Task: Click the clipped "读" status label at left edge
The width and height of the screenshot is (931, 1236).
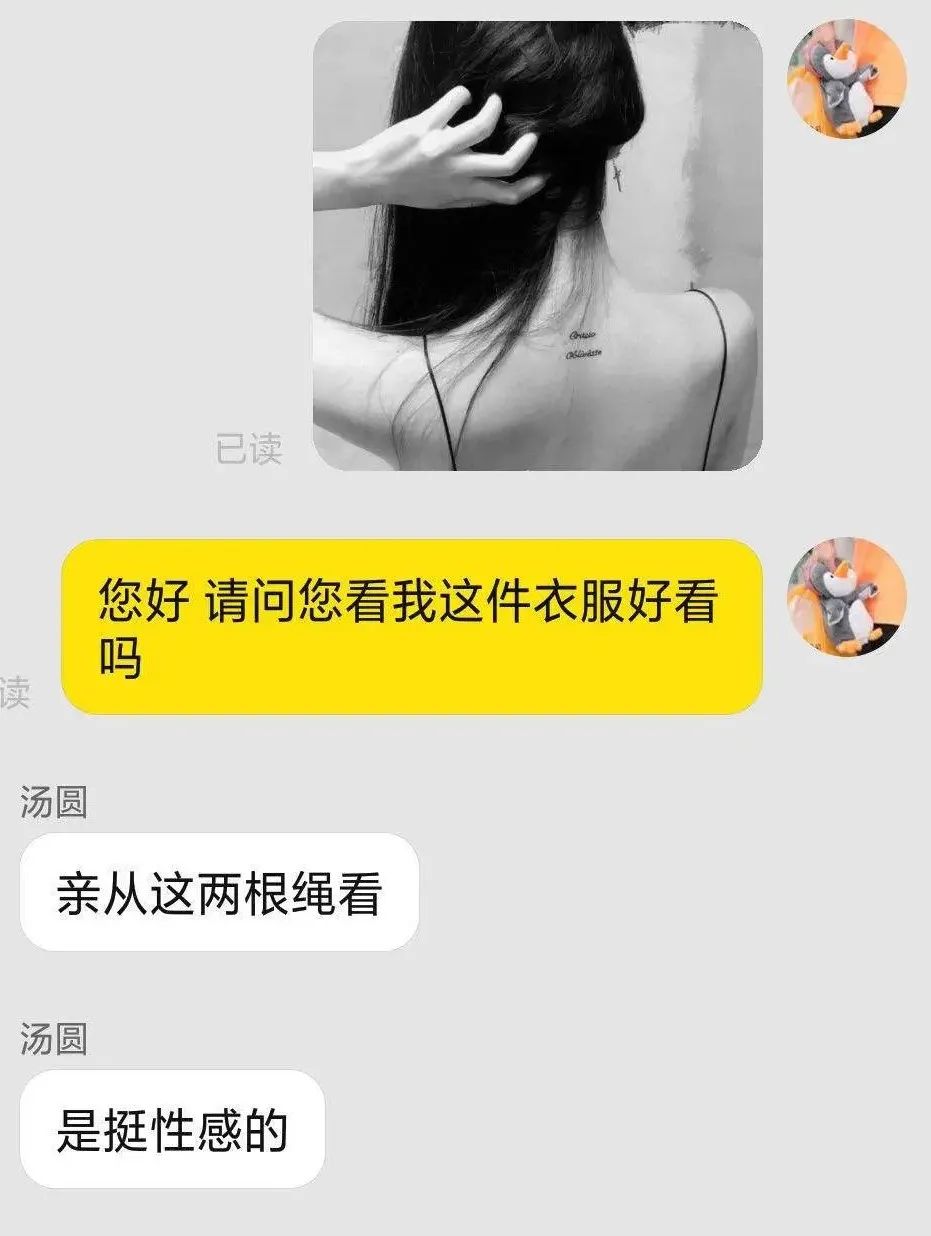Action: [14, 692]
